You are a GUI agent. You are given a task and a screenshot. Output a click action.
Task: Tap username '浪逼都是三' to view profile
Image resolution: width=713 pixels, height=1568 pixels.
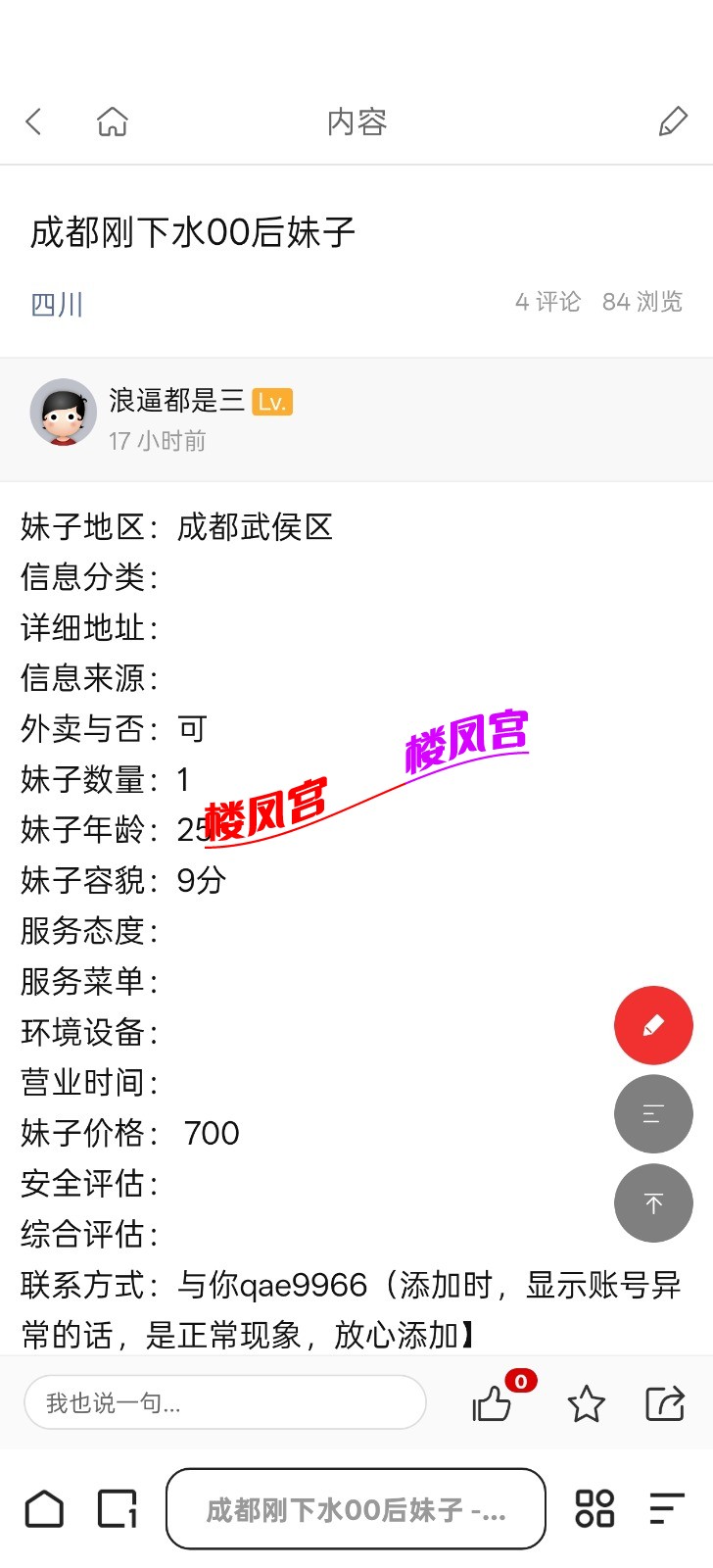177,402
